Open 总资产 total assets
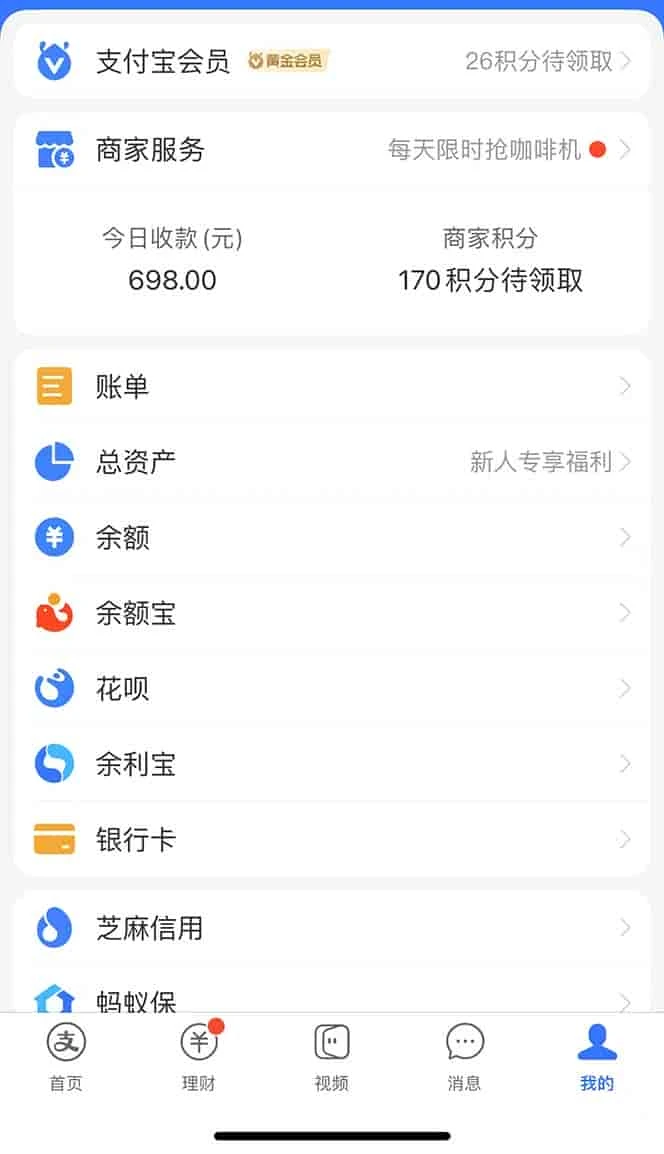The width and height of the screenshot is (664, 1154). pyautogui.click(x=331, y=462)
